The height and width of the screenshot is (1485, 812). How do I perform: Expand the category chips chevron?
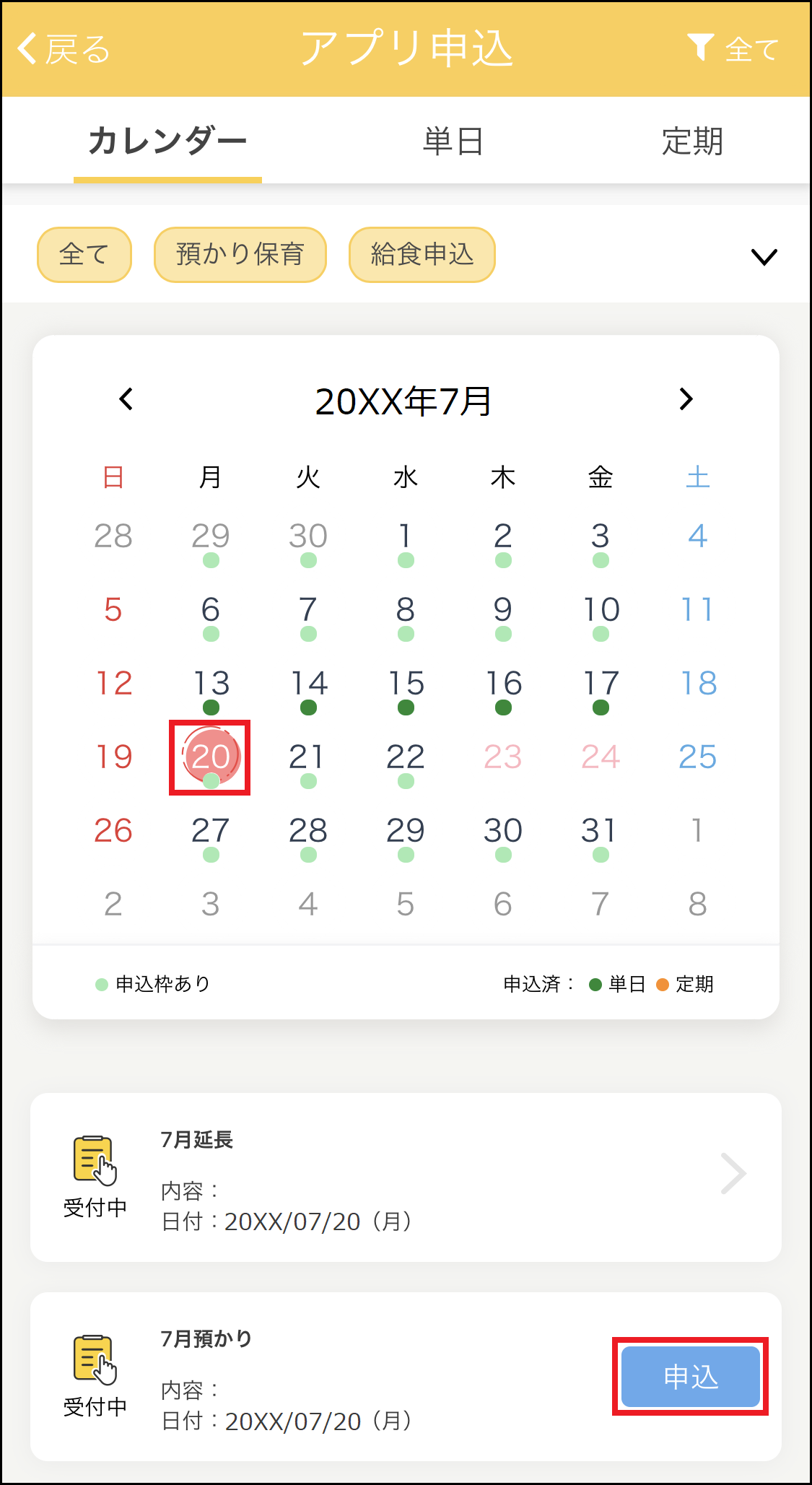(x=764, y=256)
